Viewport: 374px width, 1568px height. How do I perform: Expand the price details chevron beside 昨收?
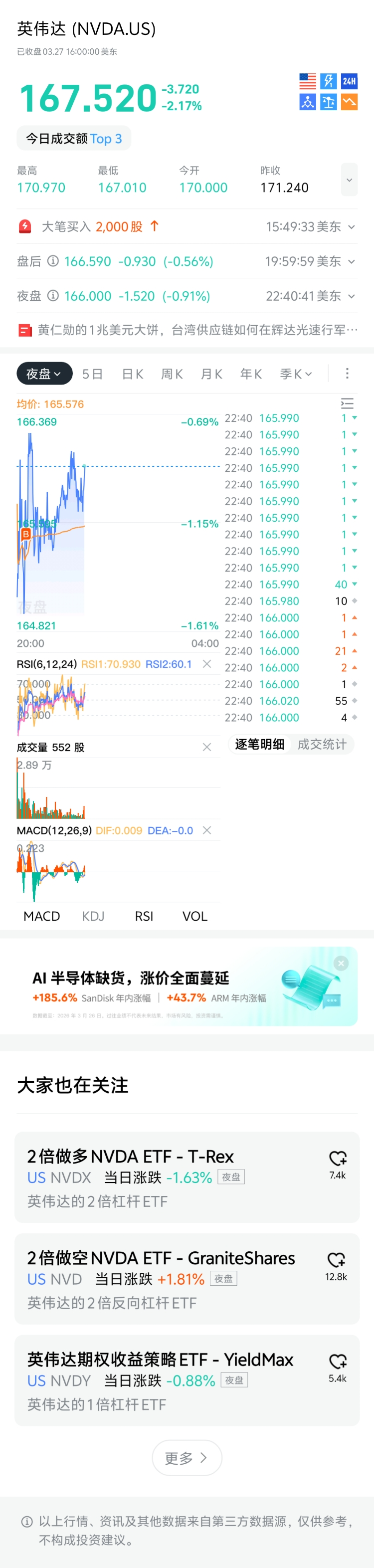click(x=349, y=180)
